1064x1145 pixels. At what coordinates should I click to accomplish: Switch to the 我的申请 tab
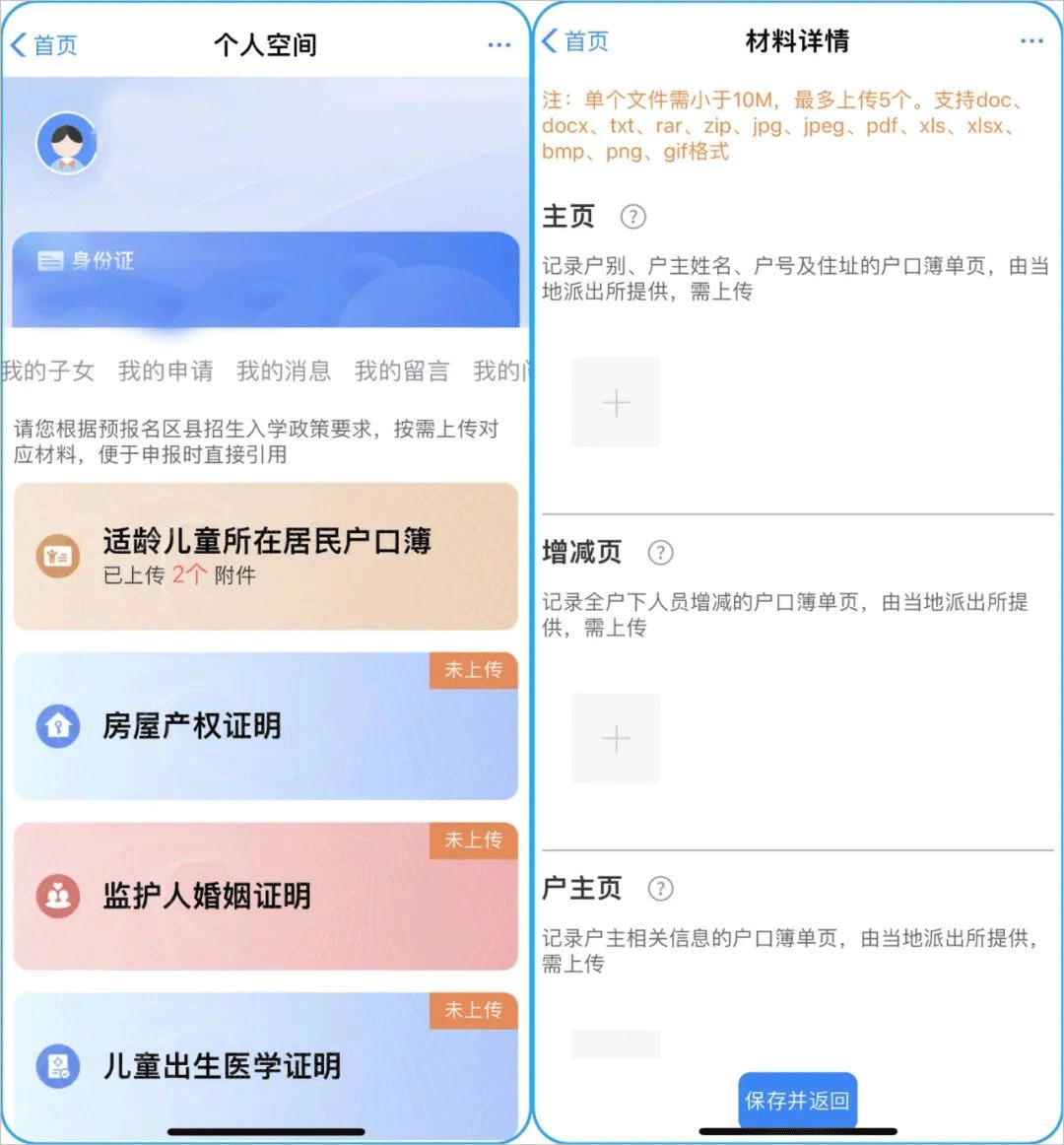click(166, 371)
